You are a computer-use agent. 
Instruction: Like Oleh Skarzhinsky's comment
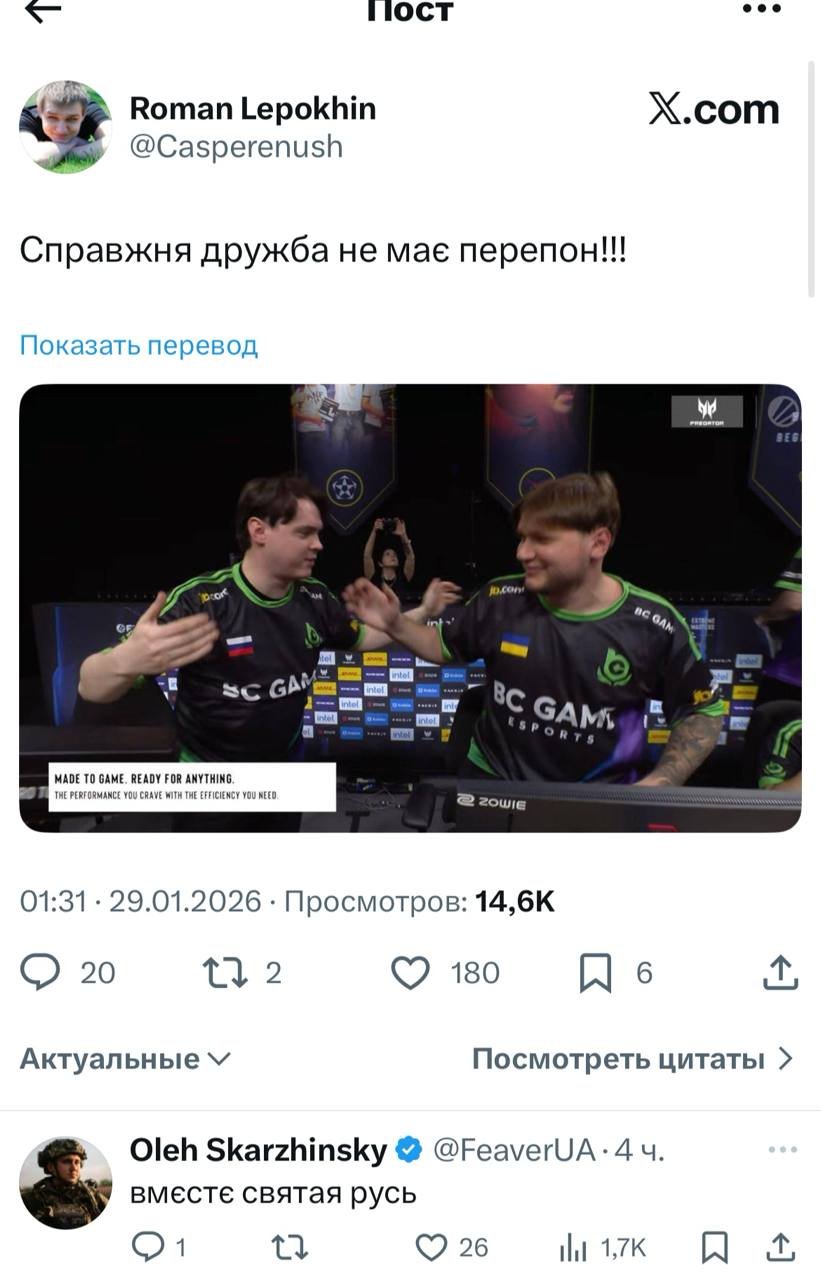point(430,1247)
